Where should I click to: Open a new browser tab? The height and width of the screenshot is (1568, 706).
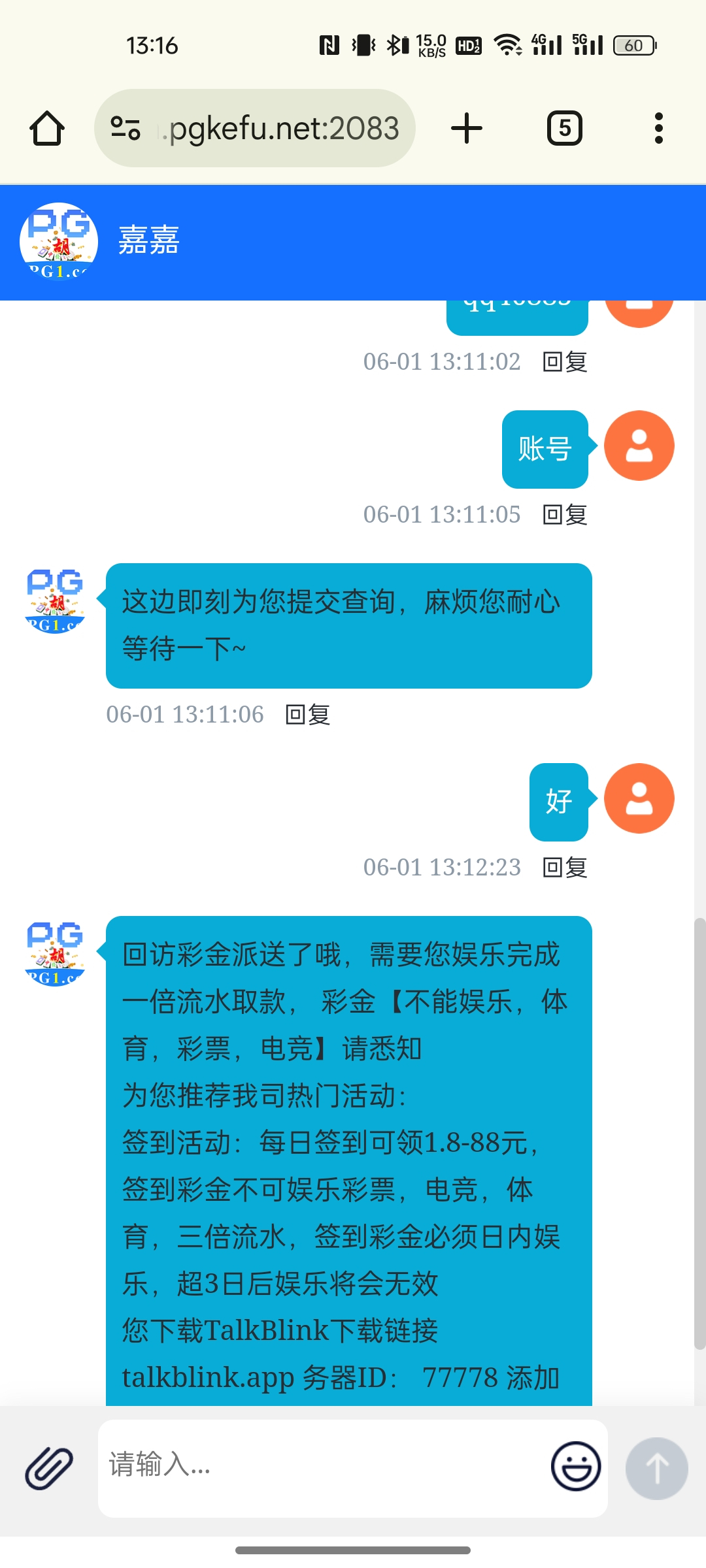coord(467,128)
